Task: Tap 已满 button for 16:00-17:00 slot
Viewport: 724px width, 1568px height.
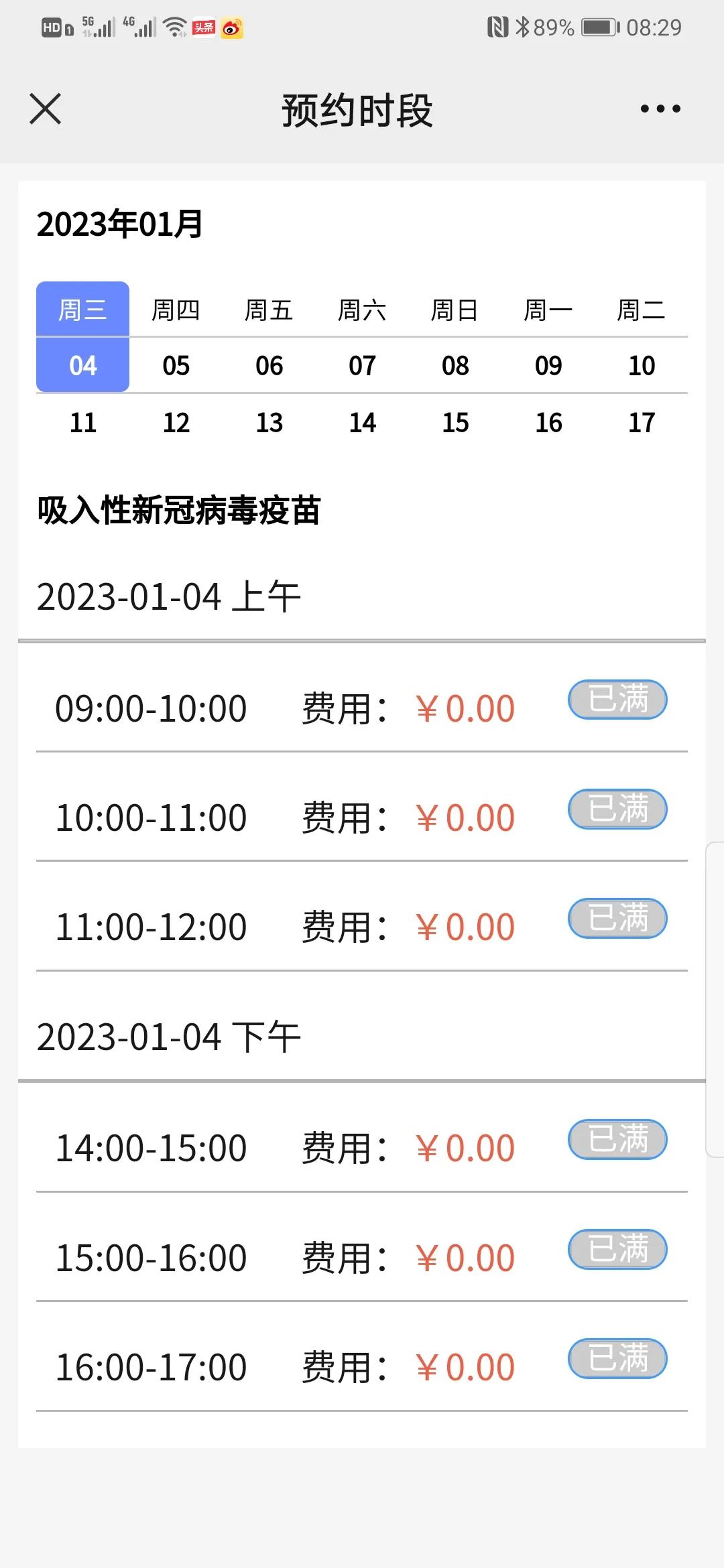Action: [617, 1360]
